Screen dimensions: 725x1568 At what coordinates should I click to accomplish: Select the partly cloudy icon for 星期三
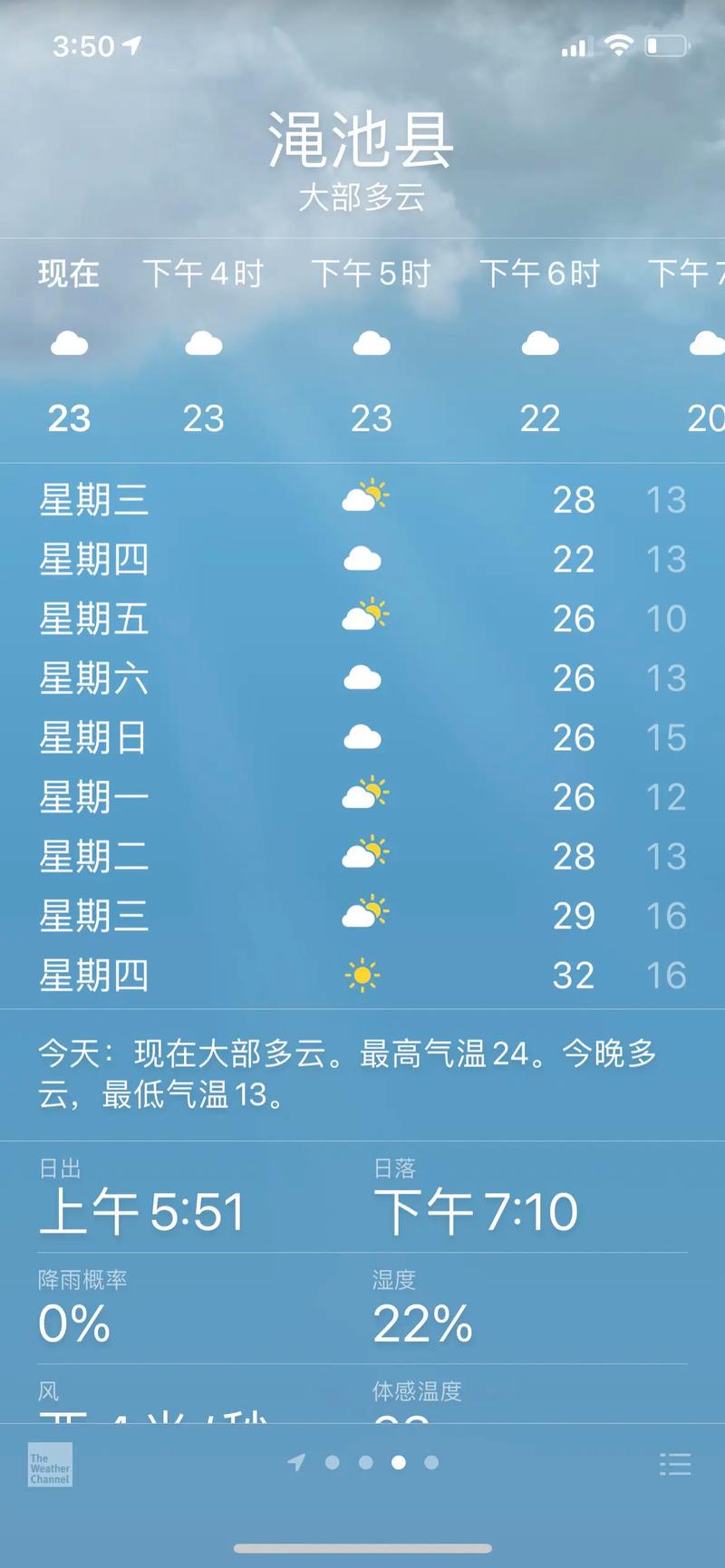point(364,498)
